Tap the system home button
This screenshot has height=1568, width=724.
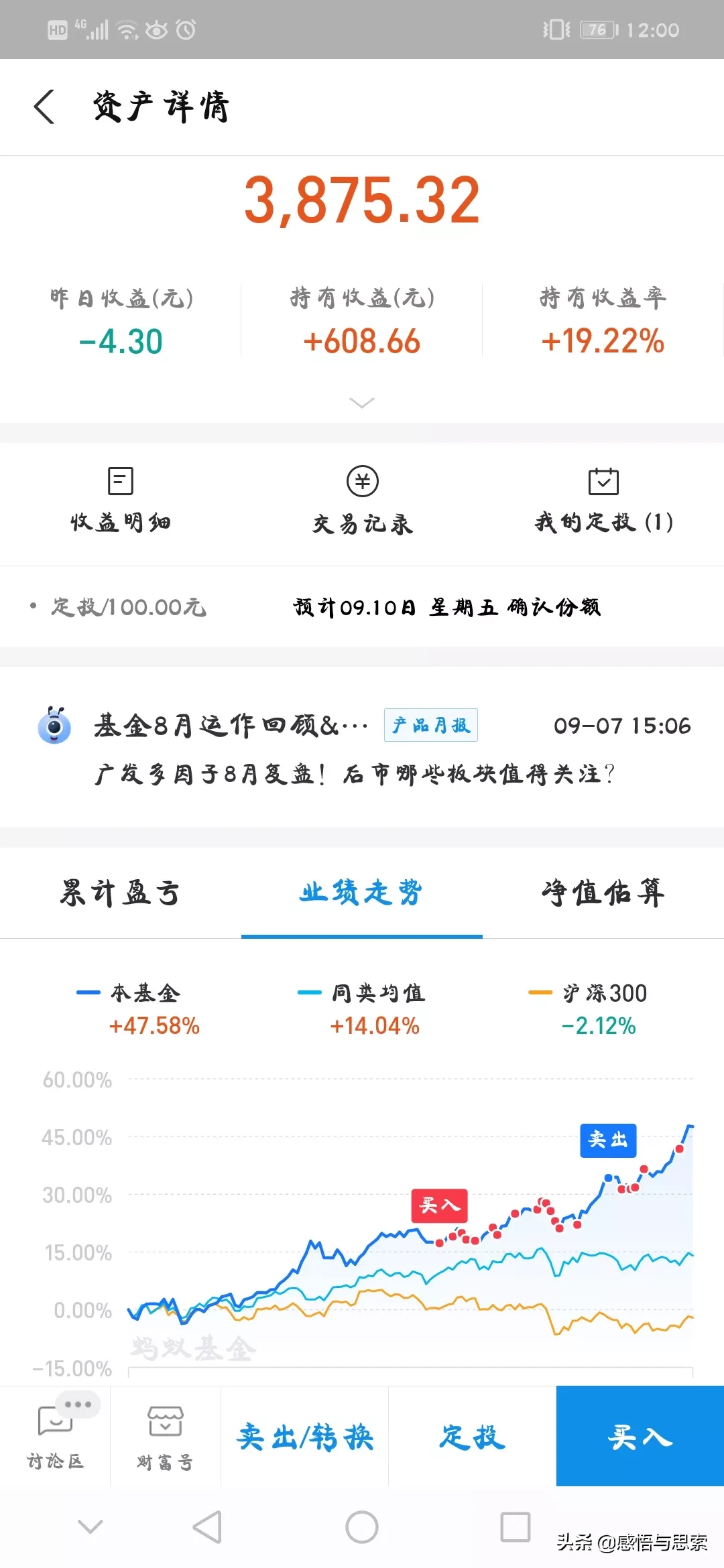point(362,1528)
